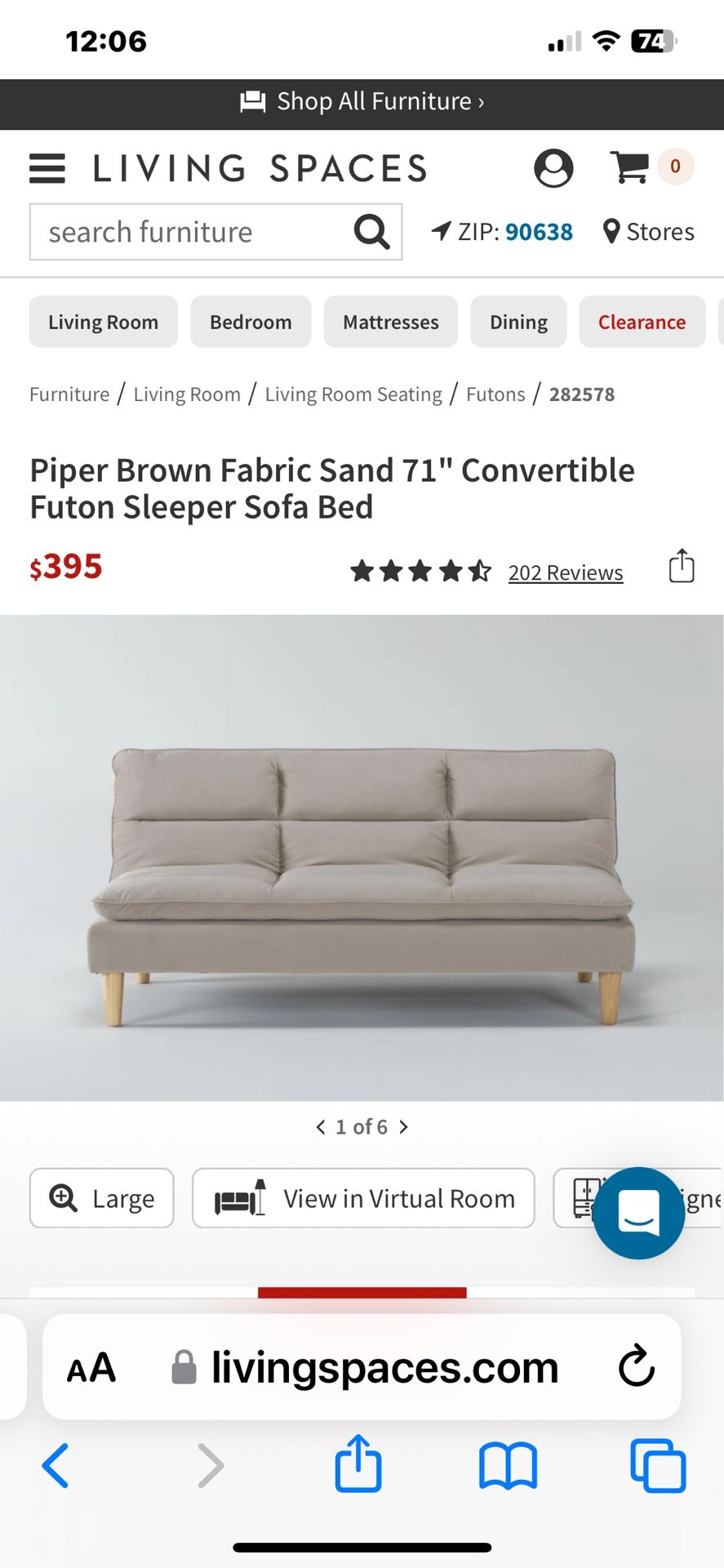This screenshot has width=724, height=1568.
Task: Click the search magnifier icon
Action: click(x=372, y=232)
